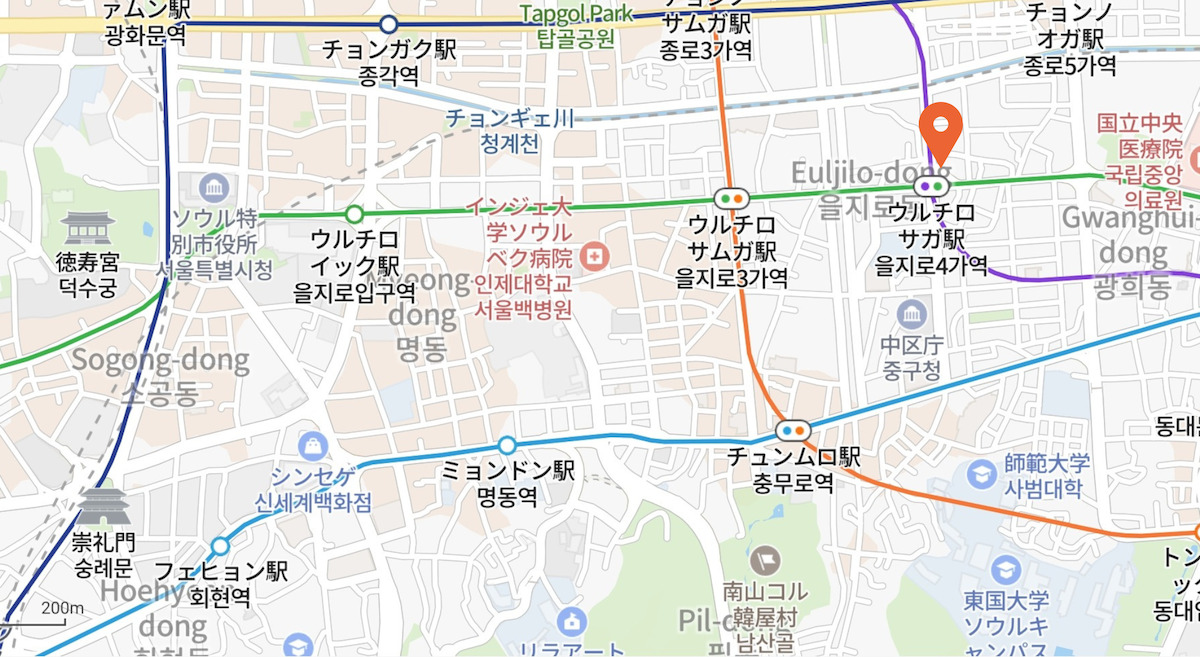The height and width of the screenshot is (657, 1200).
Task: Select the Deoksugung palace icon
Action: [86, 229]
